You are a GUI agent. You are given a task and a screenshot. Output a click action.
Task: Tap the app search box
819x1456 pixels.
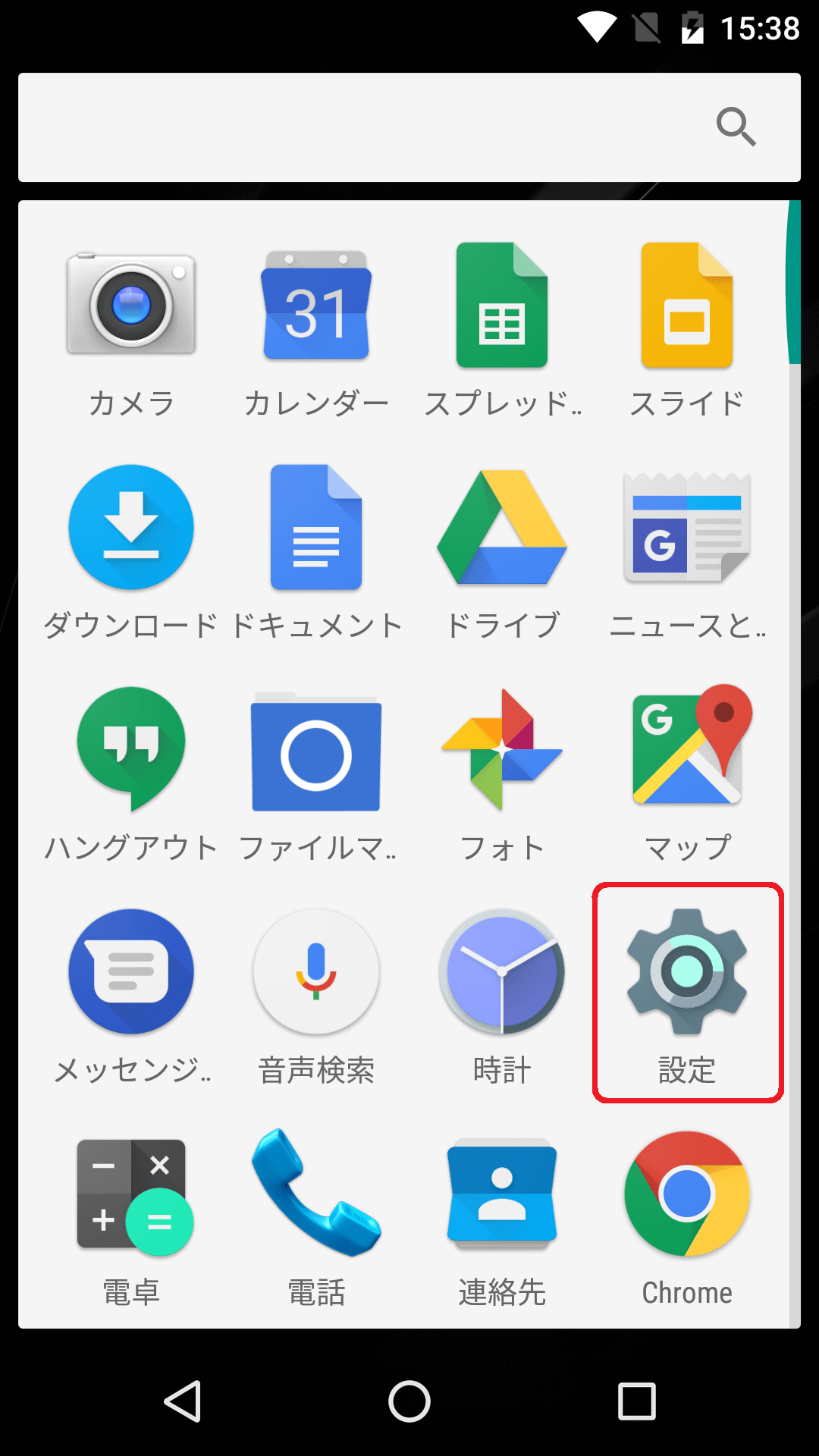364,127
